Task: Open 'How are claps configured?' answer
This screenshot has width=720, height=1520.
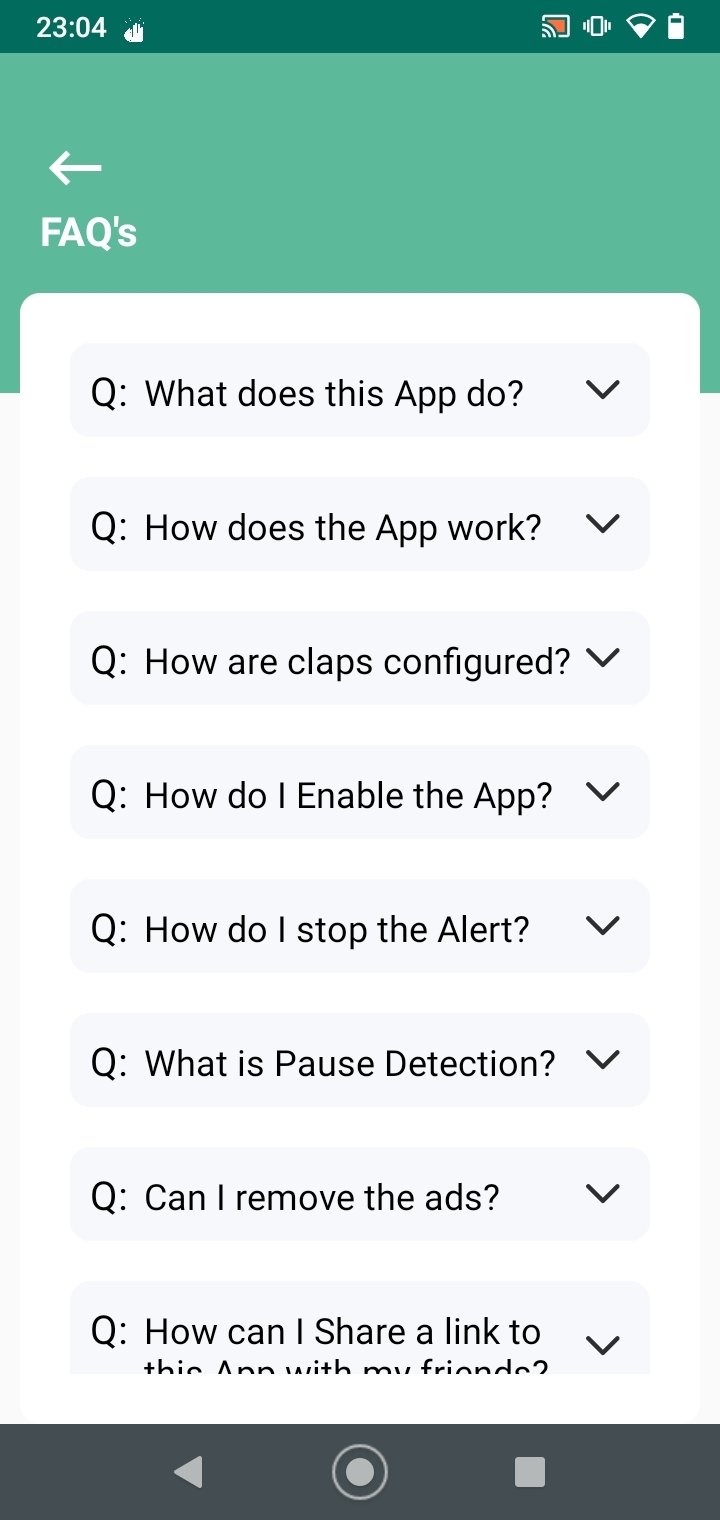Action: click(360, 658)
